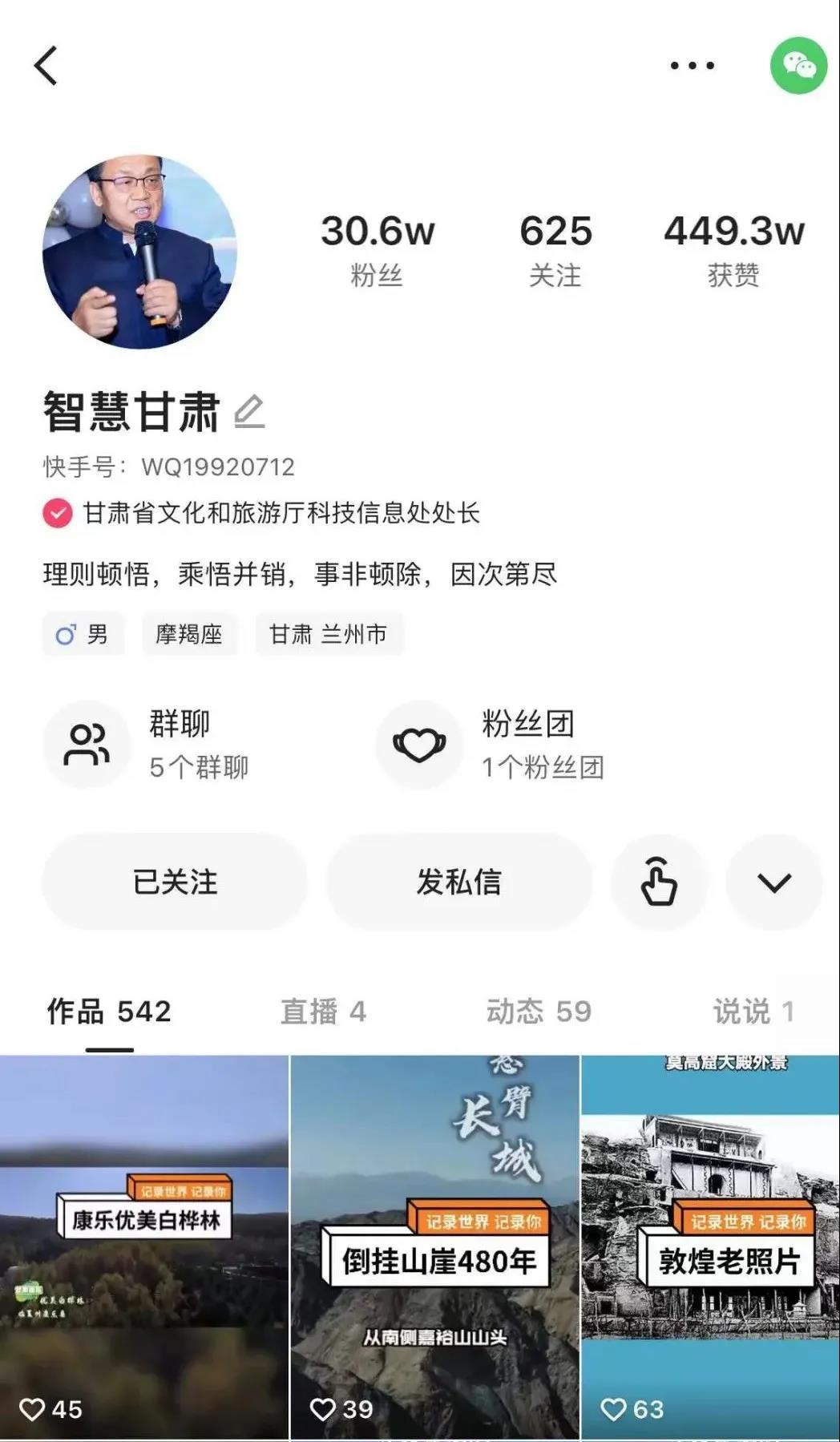Screen dimensions: 840x1442
Task: Open the 粉丝团 fan club icon
Action: pyautogui.click(x=419, y=744)
